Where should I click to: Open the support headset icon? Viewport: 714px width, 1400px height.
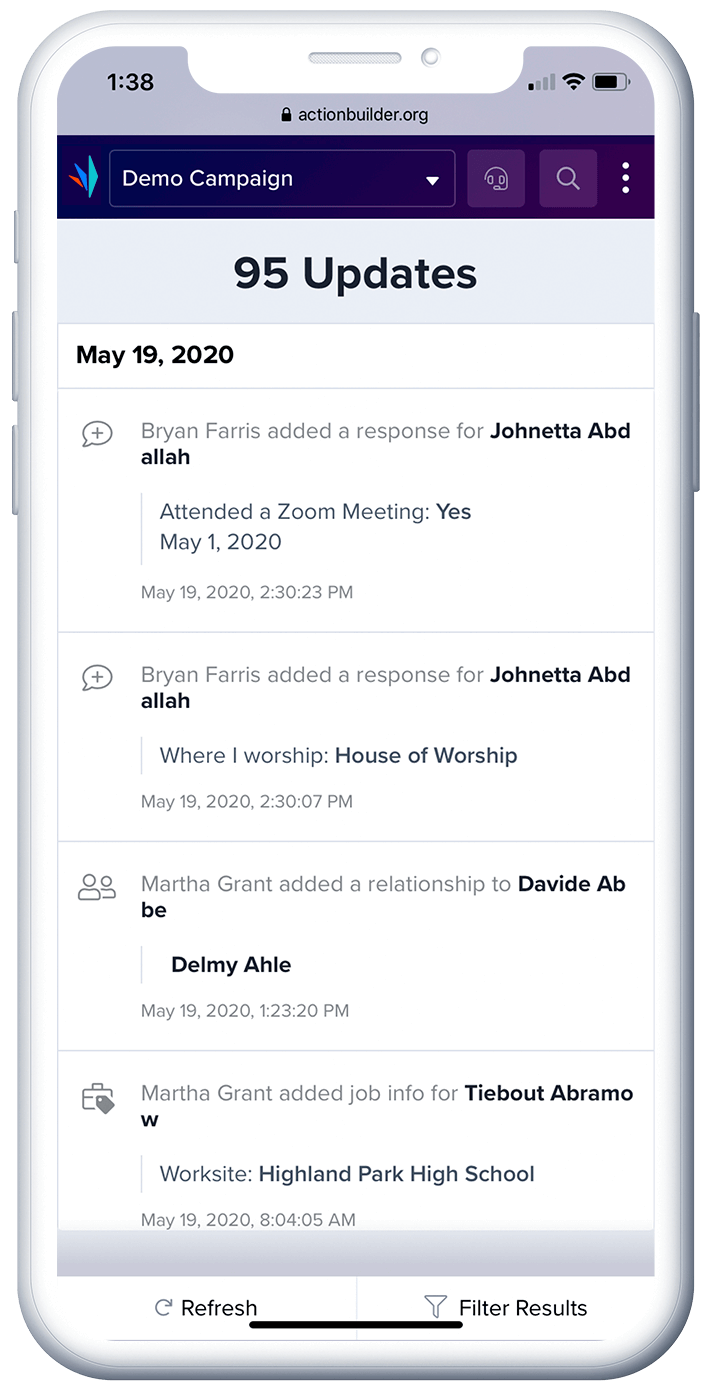496,179
